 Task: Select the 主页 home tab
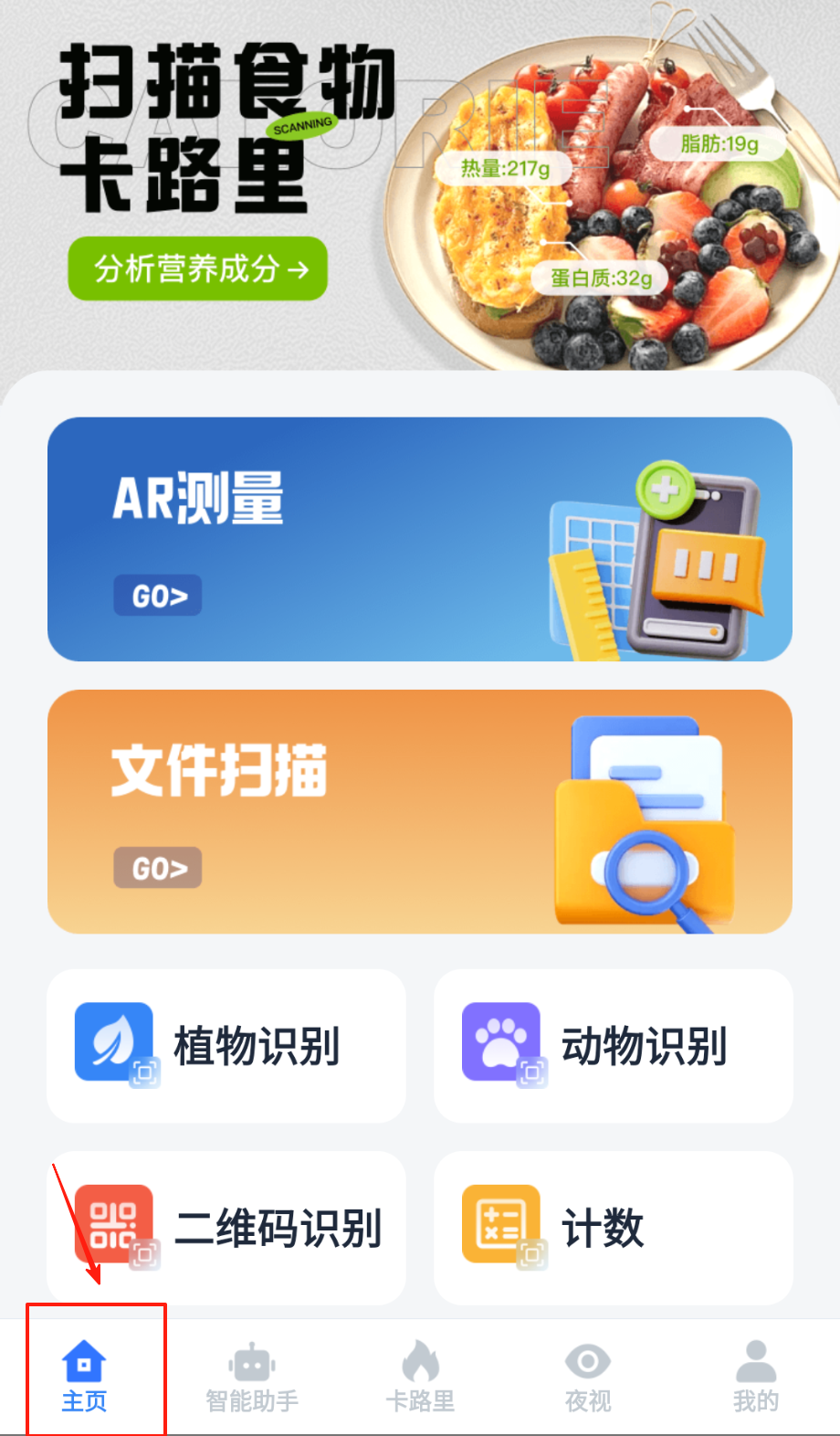(x=84, y=1377)
